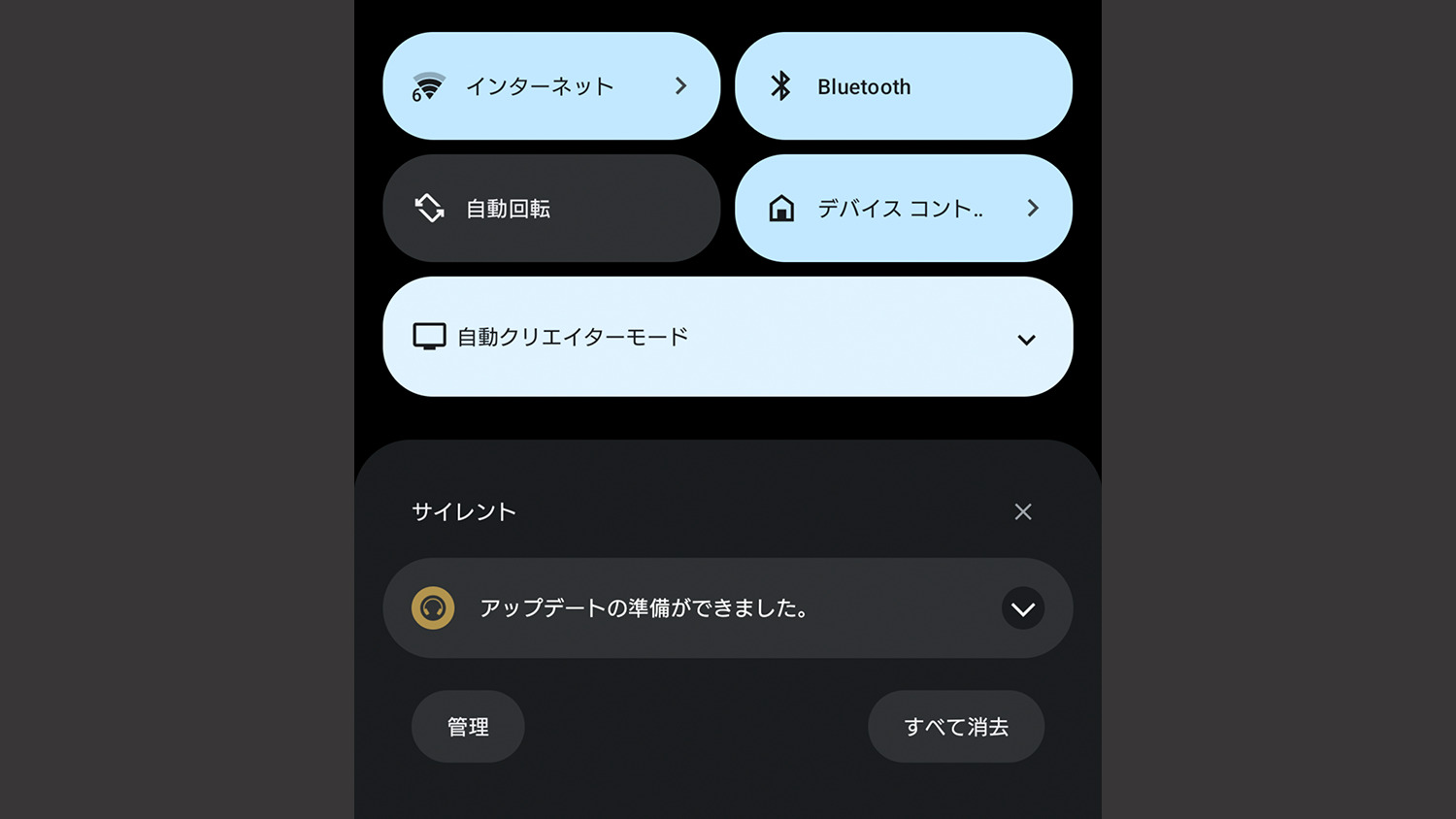1456x819 pixels.
Task: Enable 自動回転 auto-rotate tile
Action: pos(550,208)
